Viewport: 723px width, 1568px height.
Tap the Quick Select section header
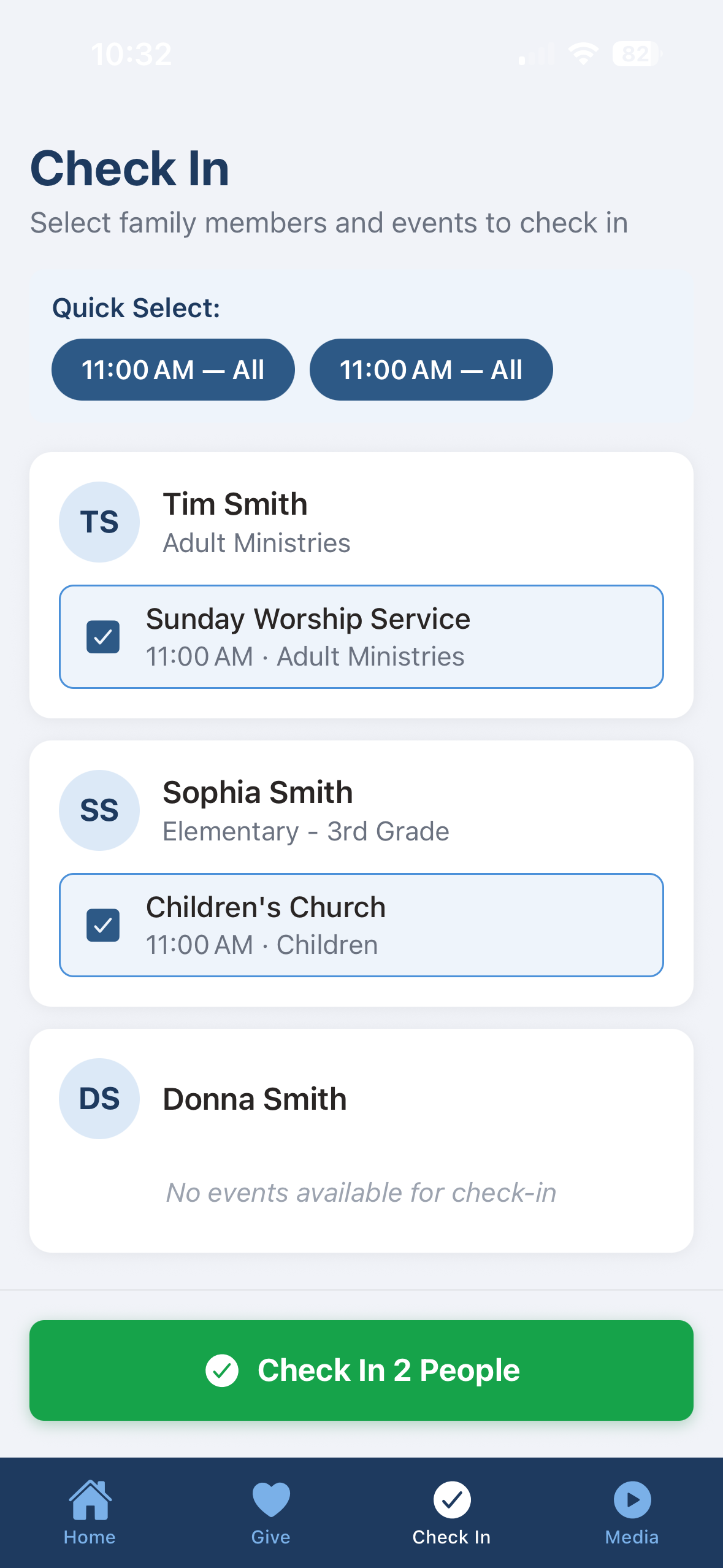pos(136,307)
